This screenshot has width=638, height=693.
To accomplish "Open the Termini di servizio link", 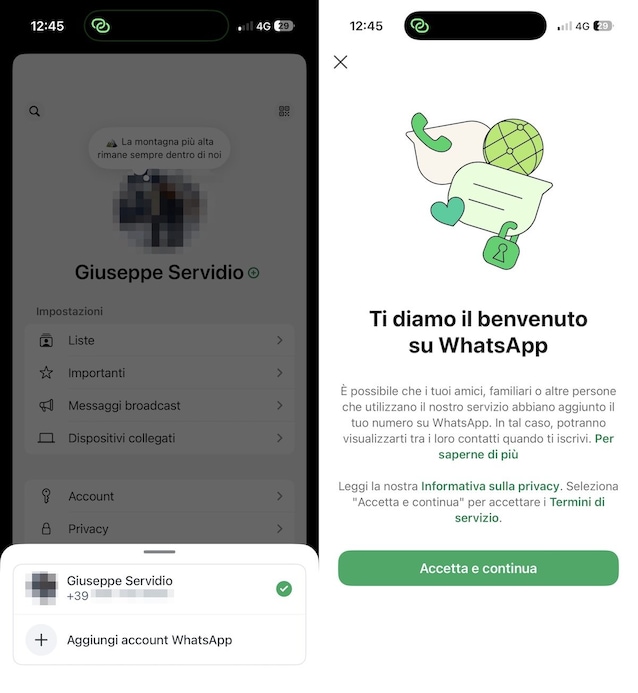I will pyautogui.click(x=478, y=518).
